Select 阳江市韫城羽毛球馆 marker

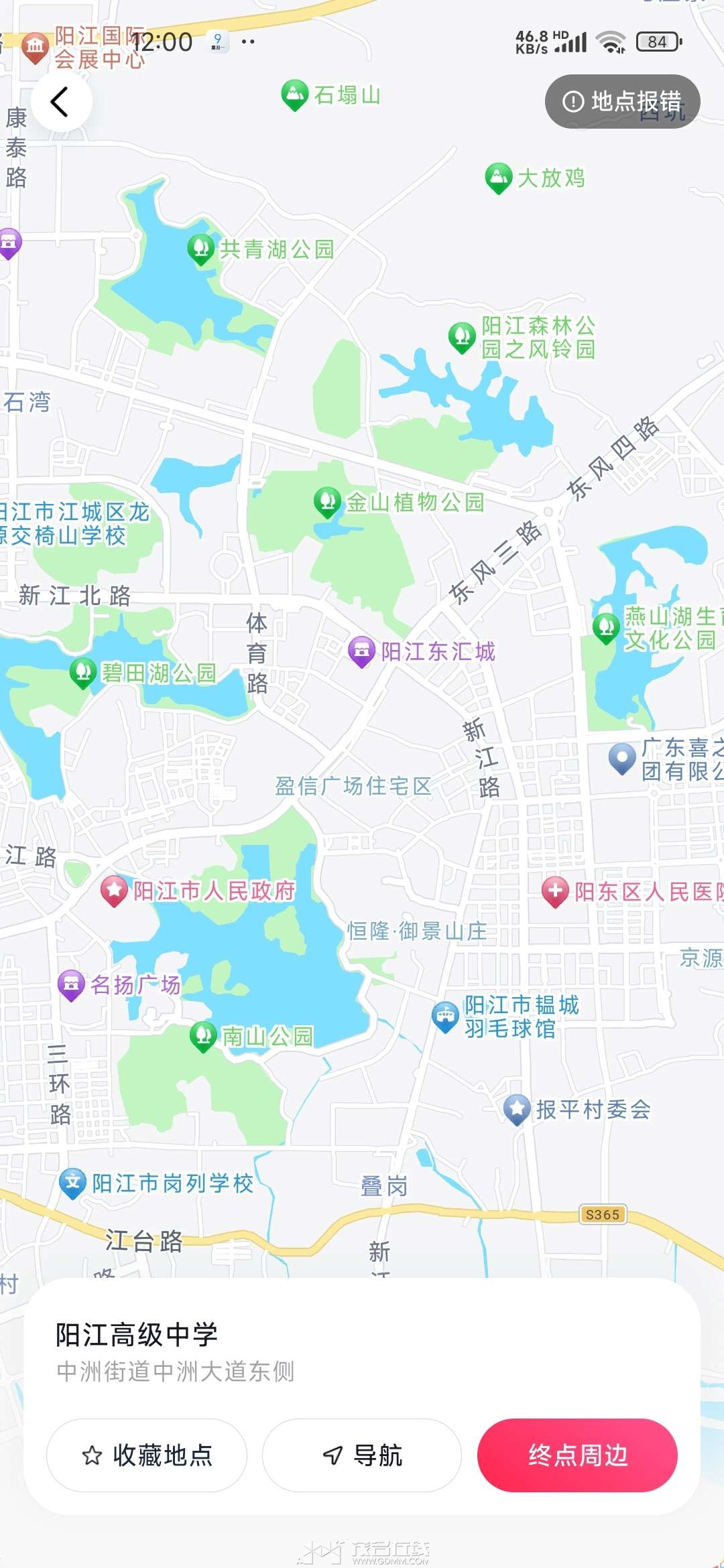(445, 1016)
